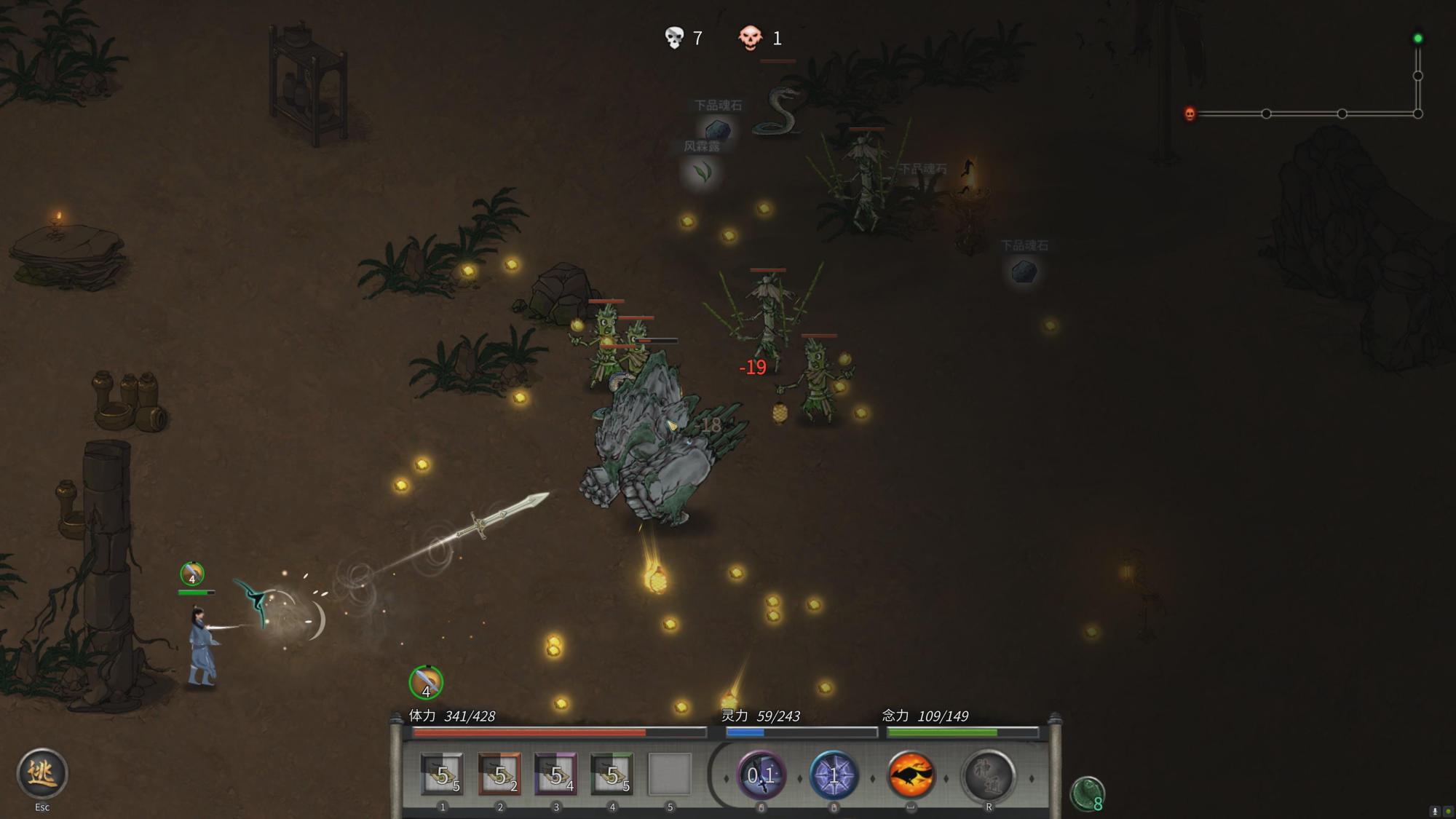Use the purple-framed item in slot 3

point(555,774)
